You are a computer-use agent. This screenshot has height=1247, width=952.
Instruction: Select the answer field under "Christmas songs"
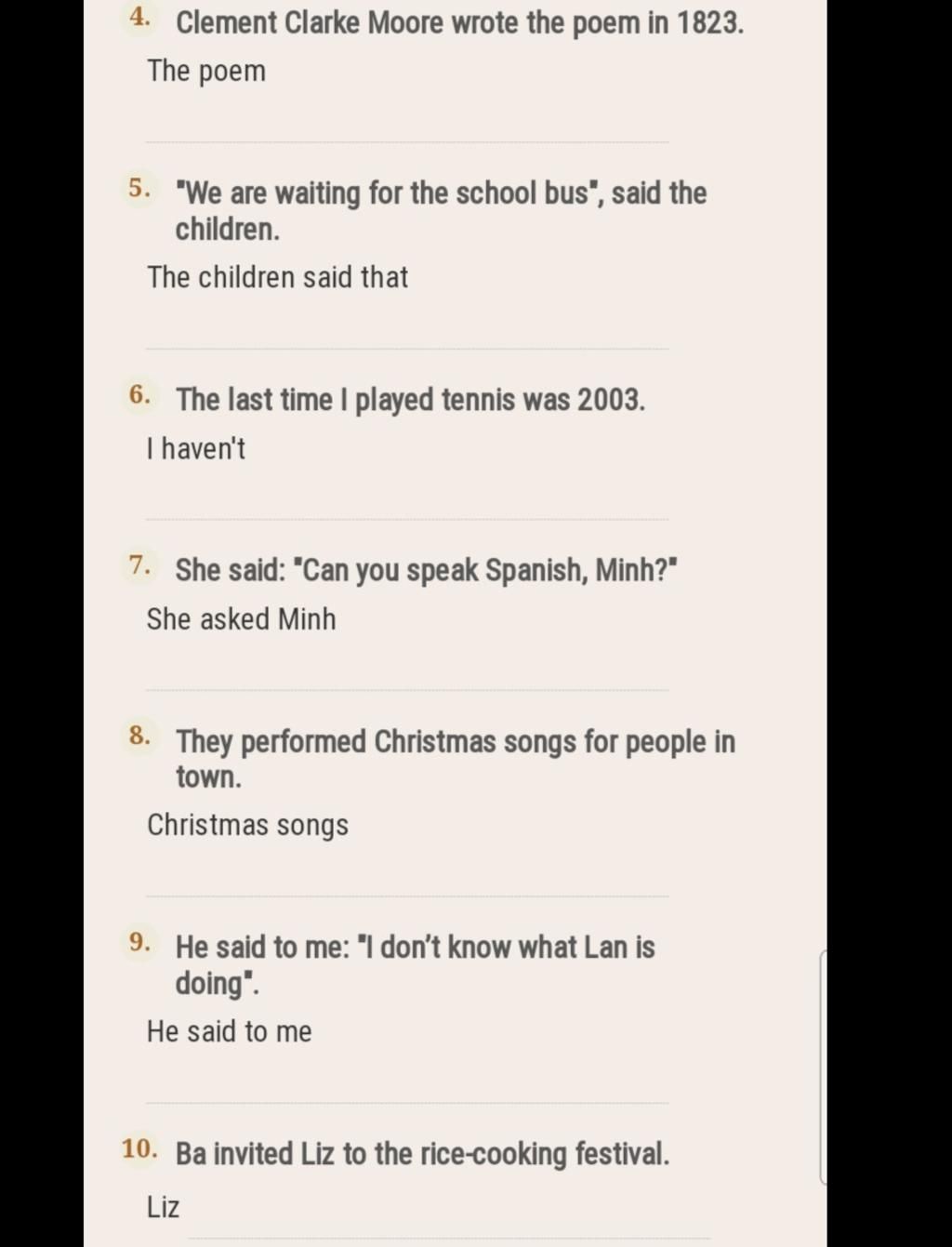(407, 884)
